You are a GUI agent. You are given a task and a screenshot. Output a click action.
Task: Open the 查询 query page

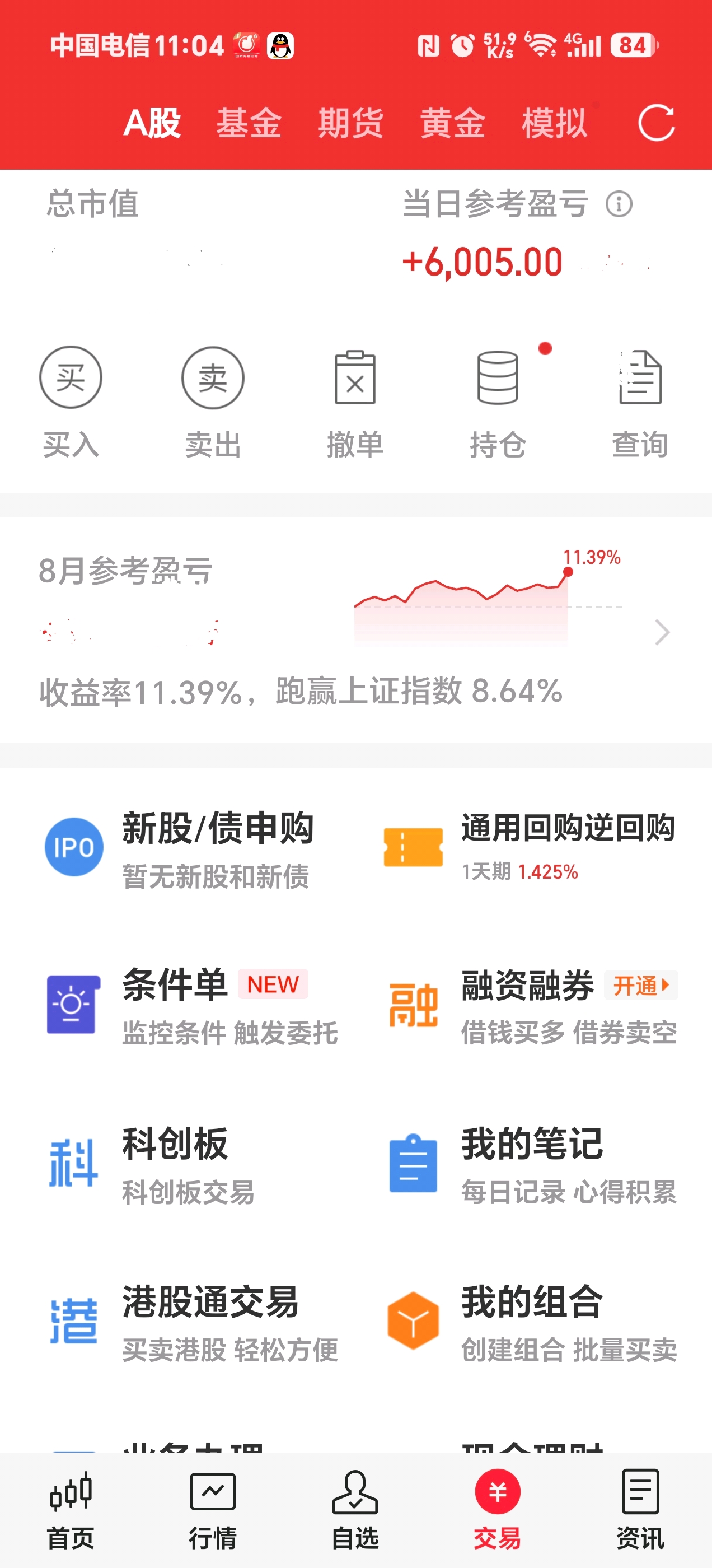(640, 402)
